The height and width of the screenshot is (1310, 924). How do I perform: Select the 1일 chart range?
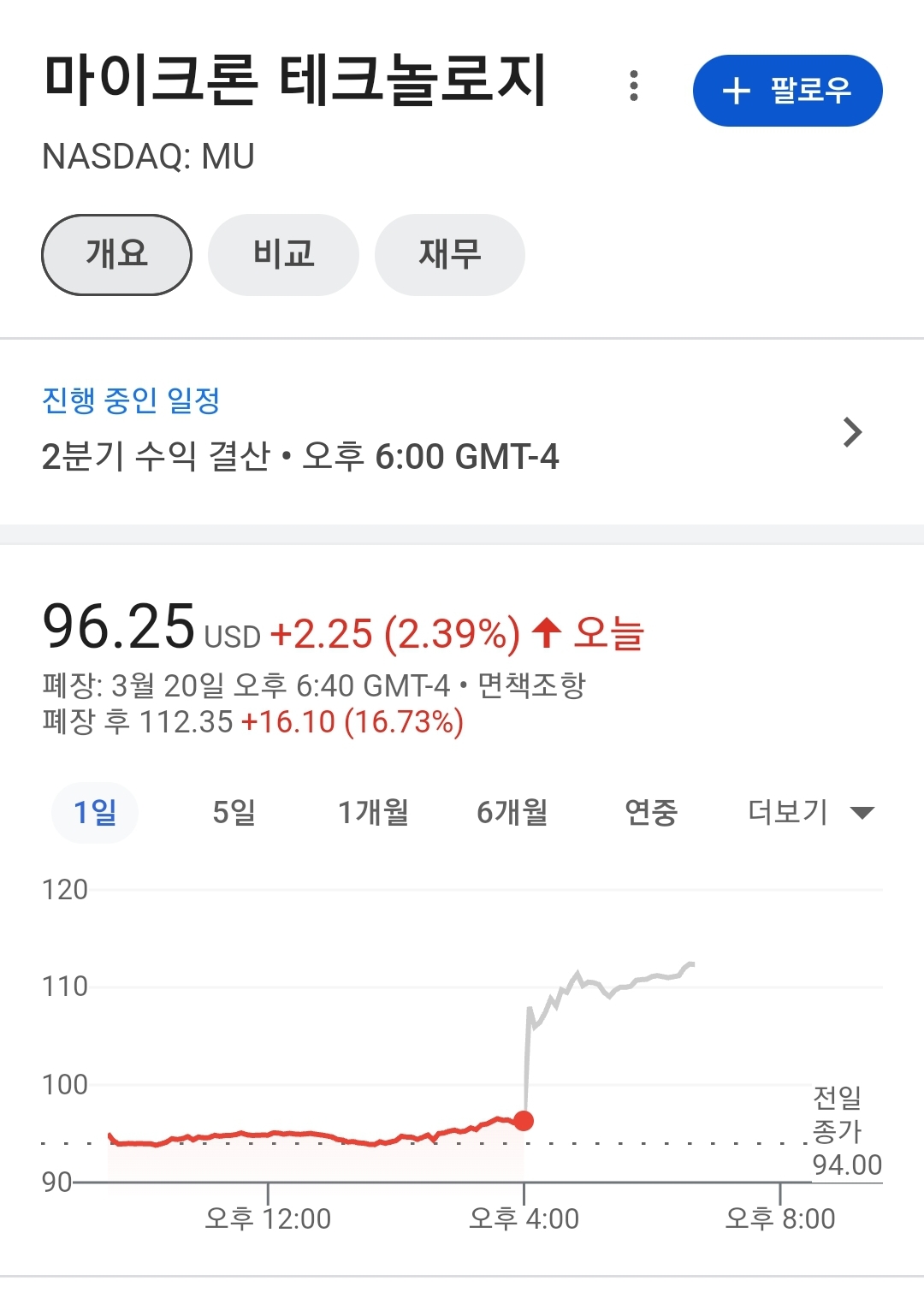[95, 812]
